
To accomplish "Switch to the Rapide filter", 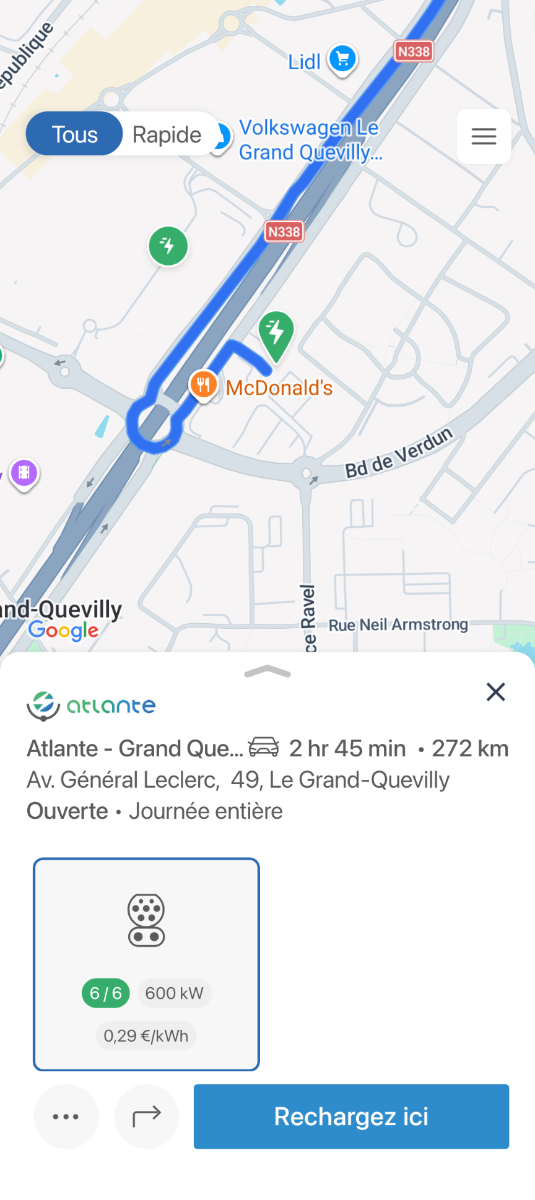I will coord(167,135).
